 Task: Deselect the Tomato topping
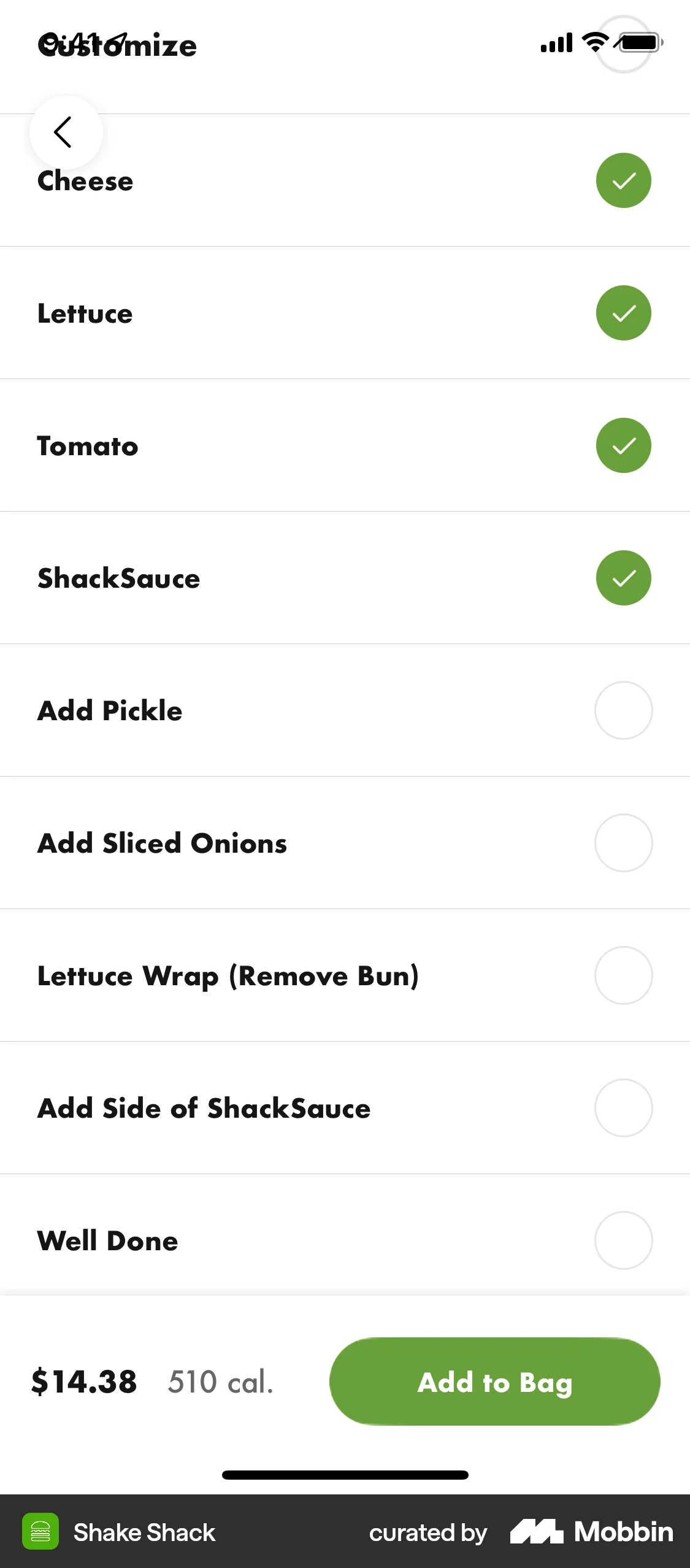pyautogui.click(x=623, y=445)
